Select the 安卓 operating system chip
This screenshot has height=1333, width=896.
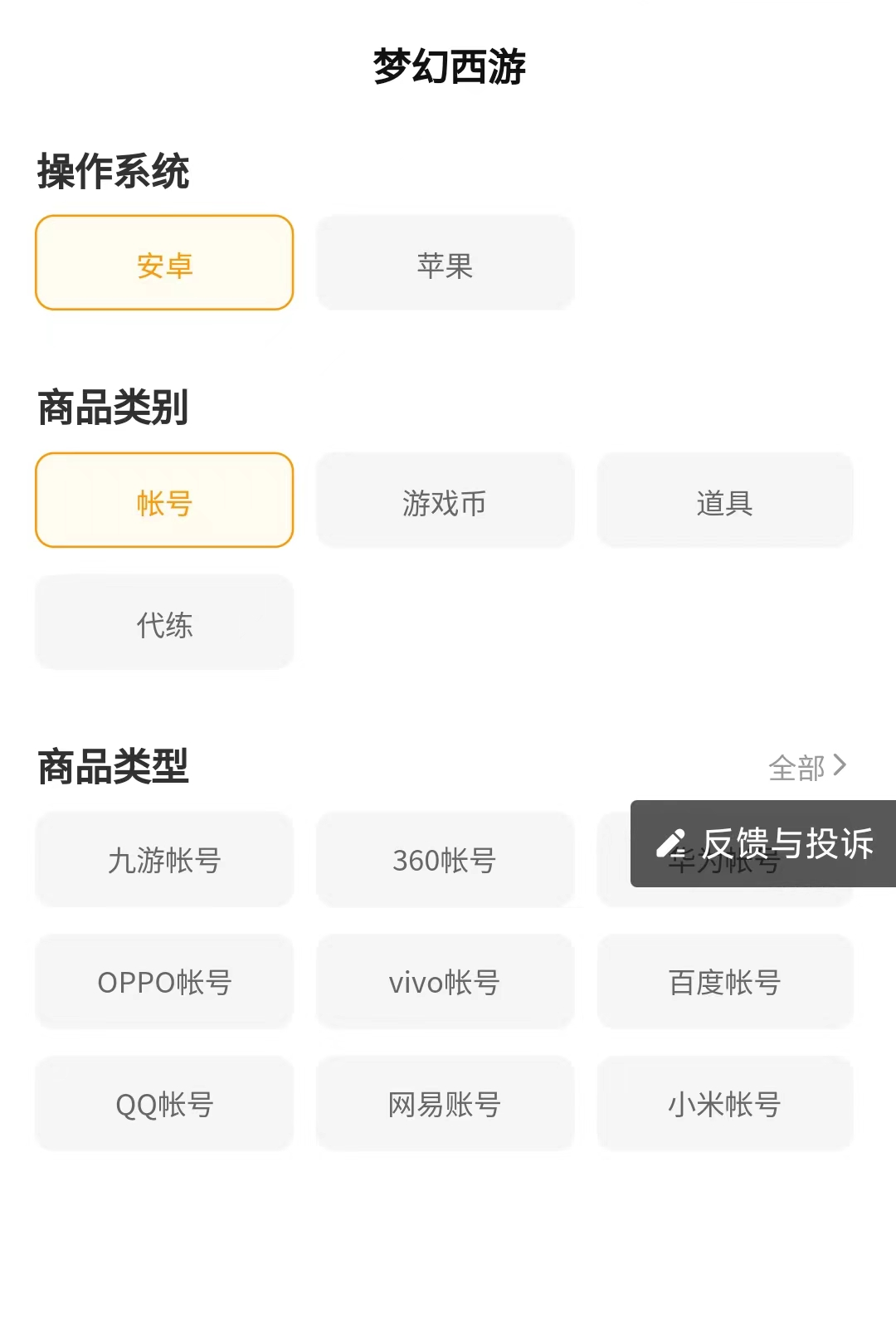click(x=164, y=263)
